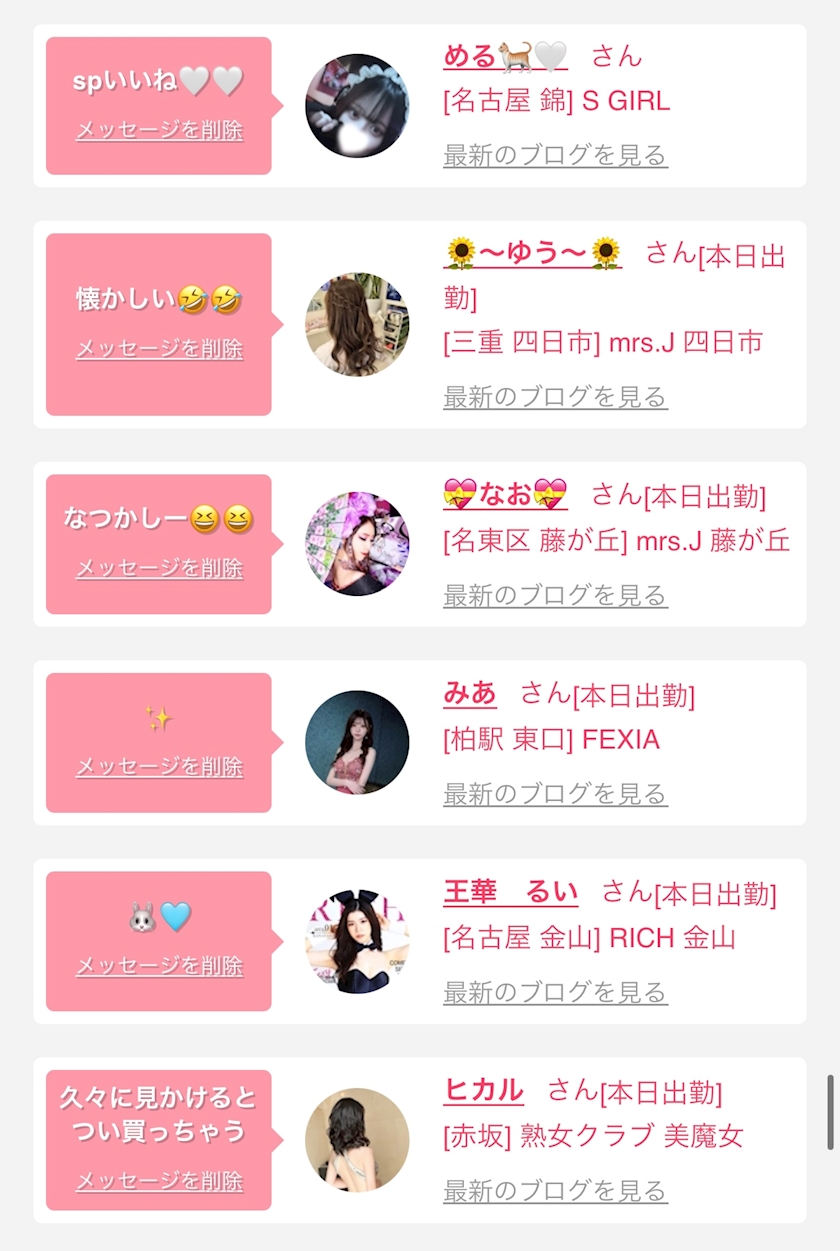Screen dimensions: 840x1251
Task: Delete the 'spいいね' message
Action: (159, 130)
